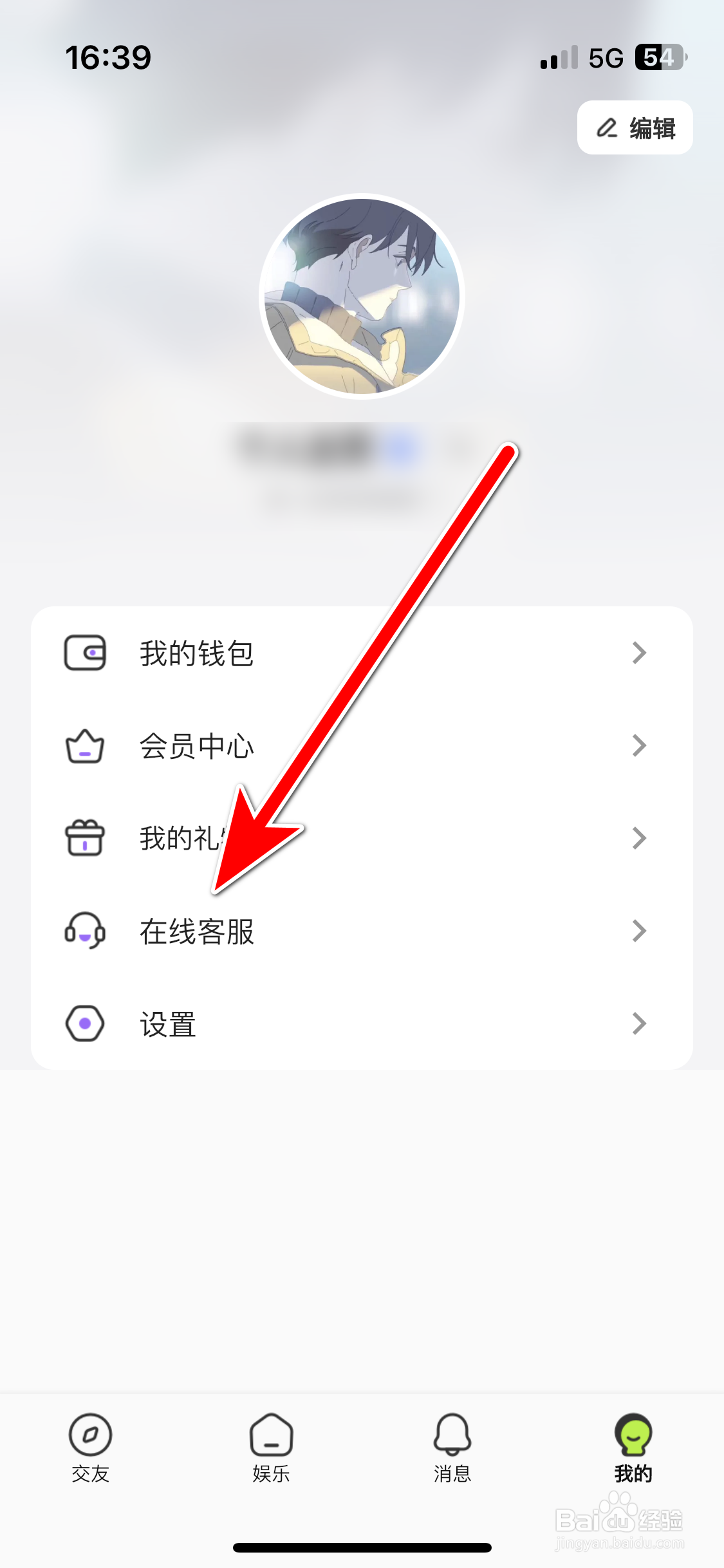Open 会员中心 using the right arrow
Screen dimensions: 724x1568
pos(639,746)
